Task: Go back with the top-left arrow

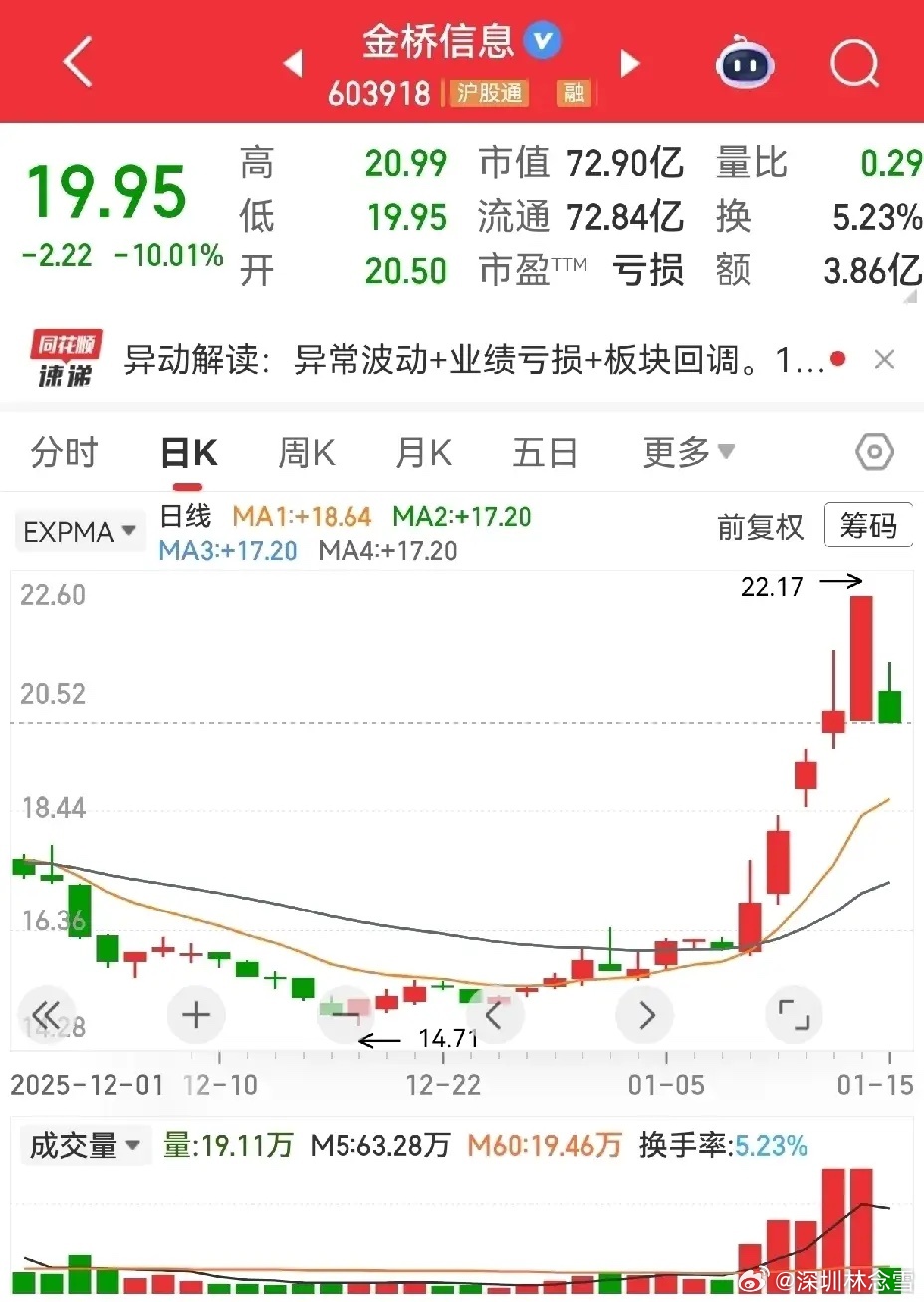Action: click(78, 62)
